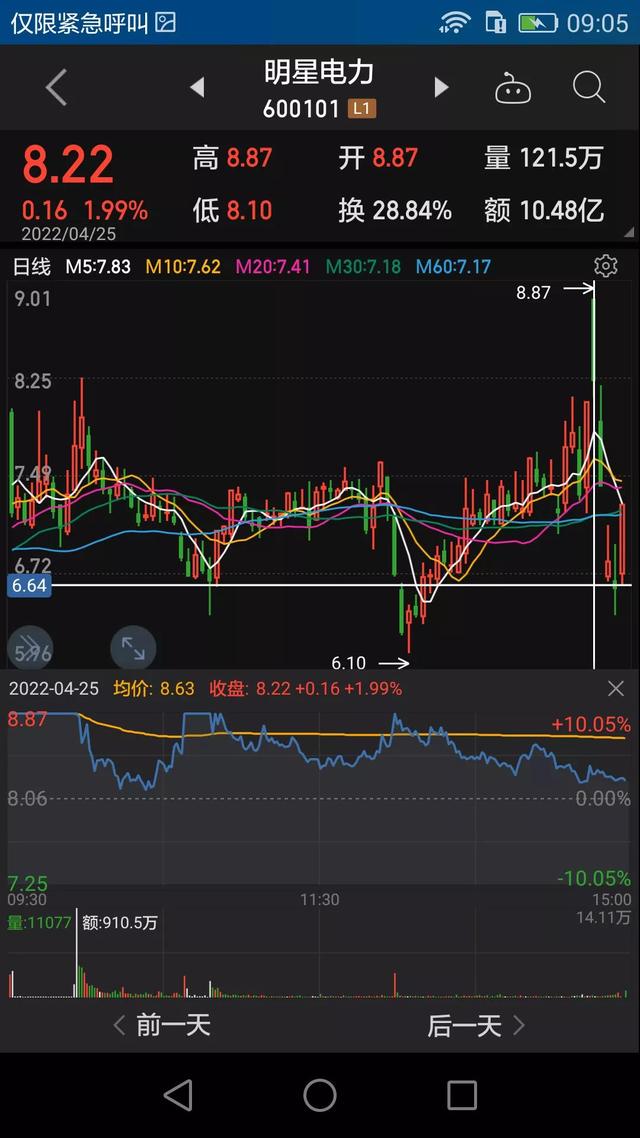Expand the K-line chart to fullscreen
Screen dimensions: 640x1138
(133, 648)
